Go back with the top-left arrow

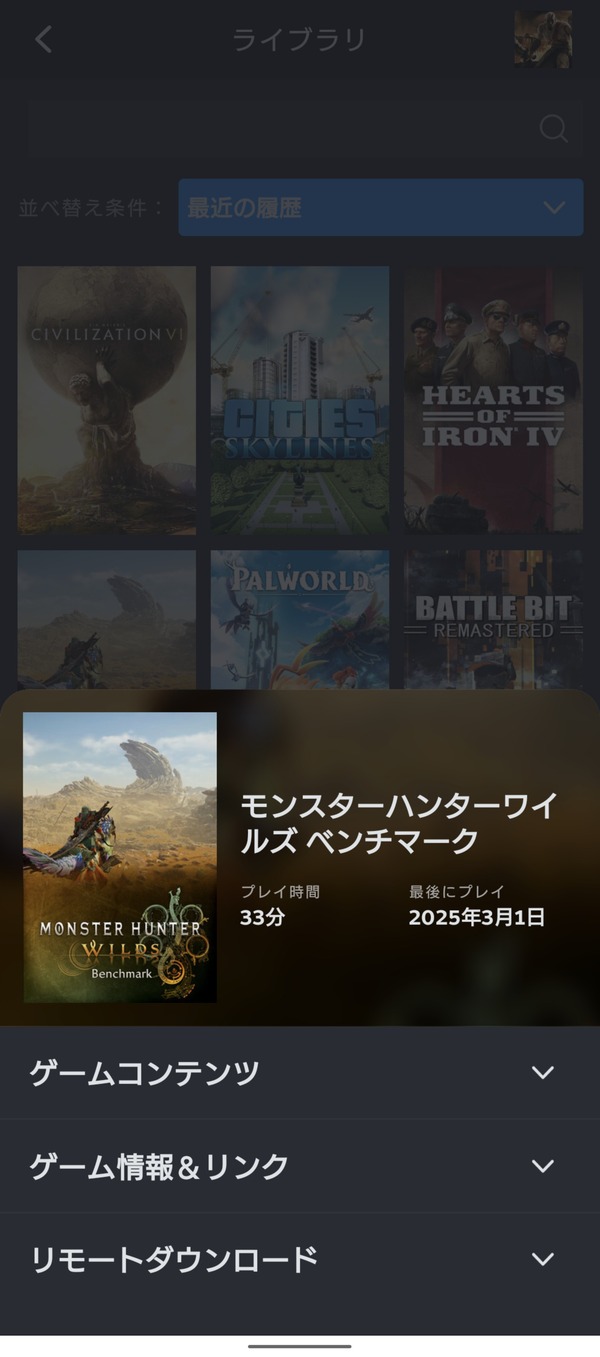(x=43, y=40)
